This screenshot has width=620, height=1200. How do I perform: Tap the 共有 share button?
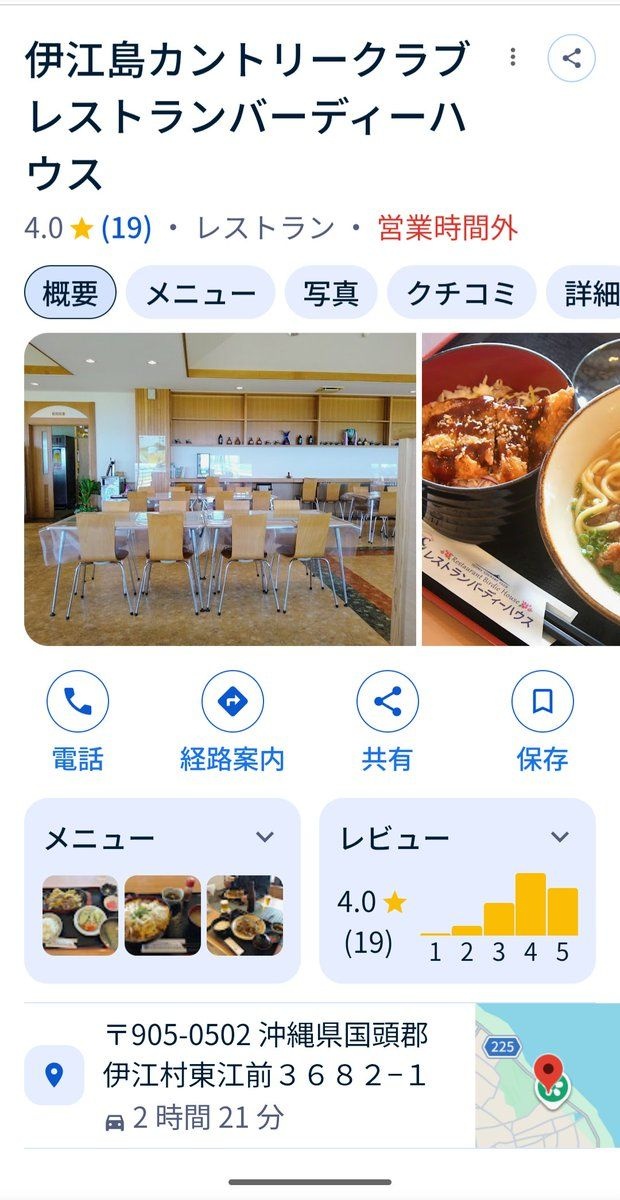click(387, 722)
